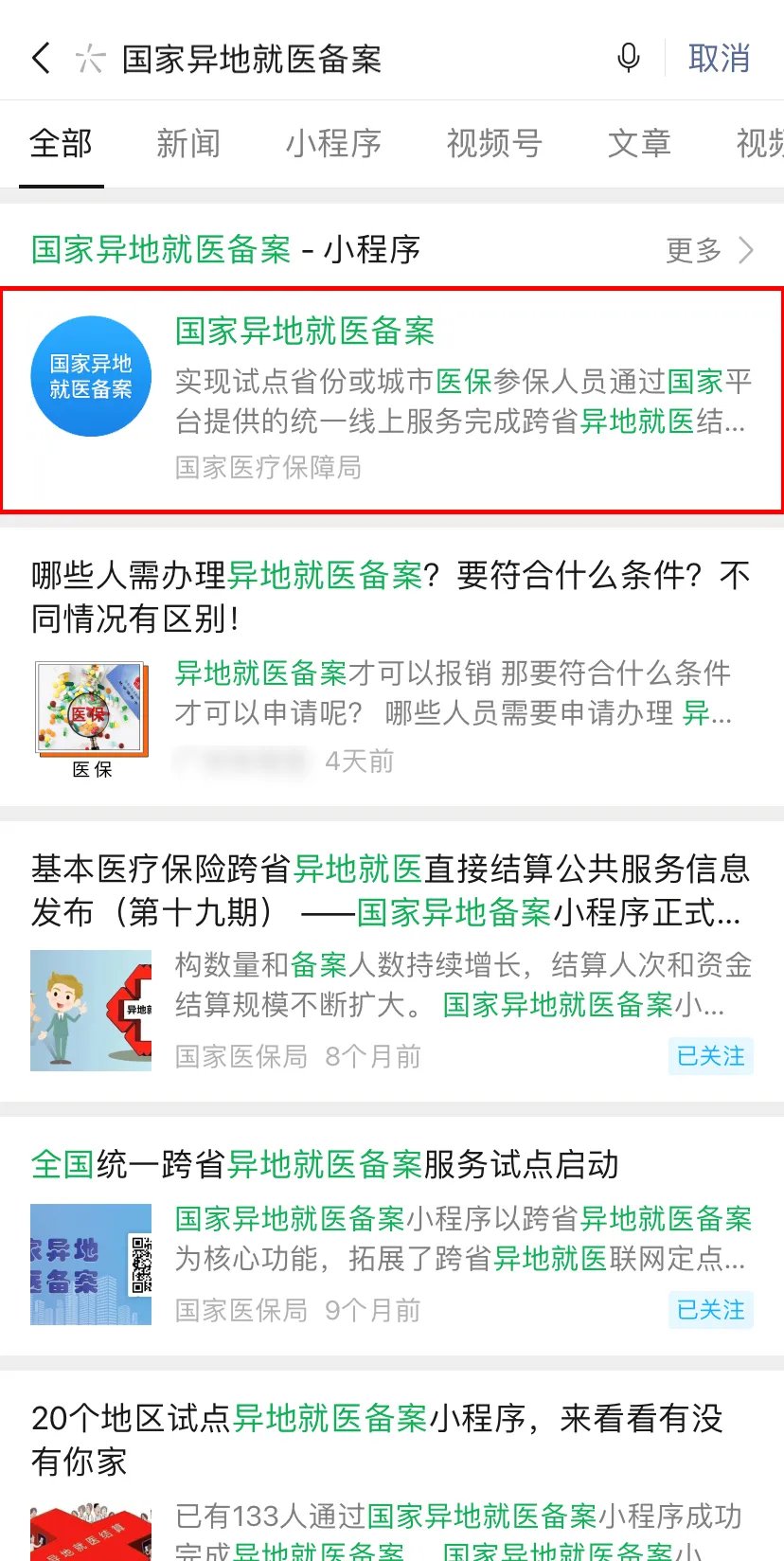Switch to the 文章 tab
This screenshot has width=784, height=1561.
639,144
